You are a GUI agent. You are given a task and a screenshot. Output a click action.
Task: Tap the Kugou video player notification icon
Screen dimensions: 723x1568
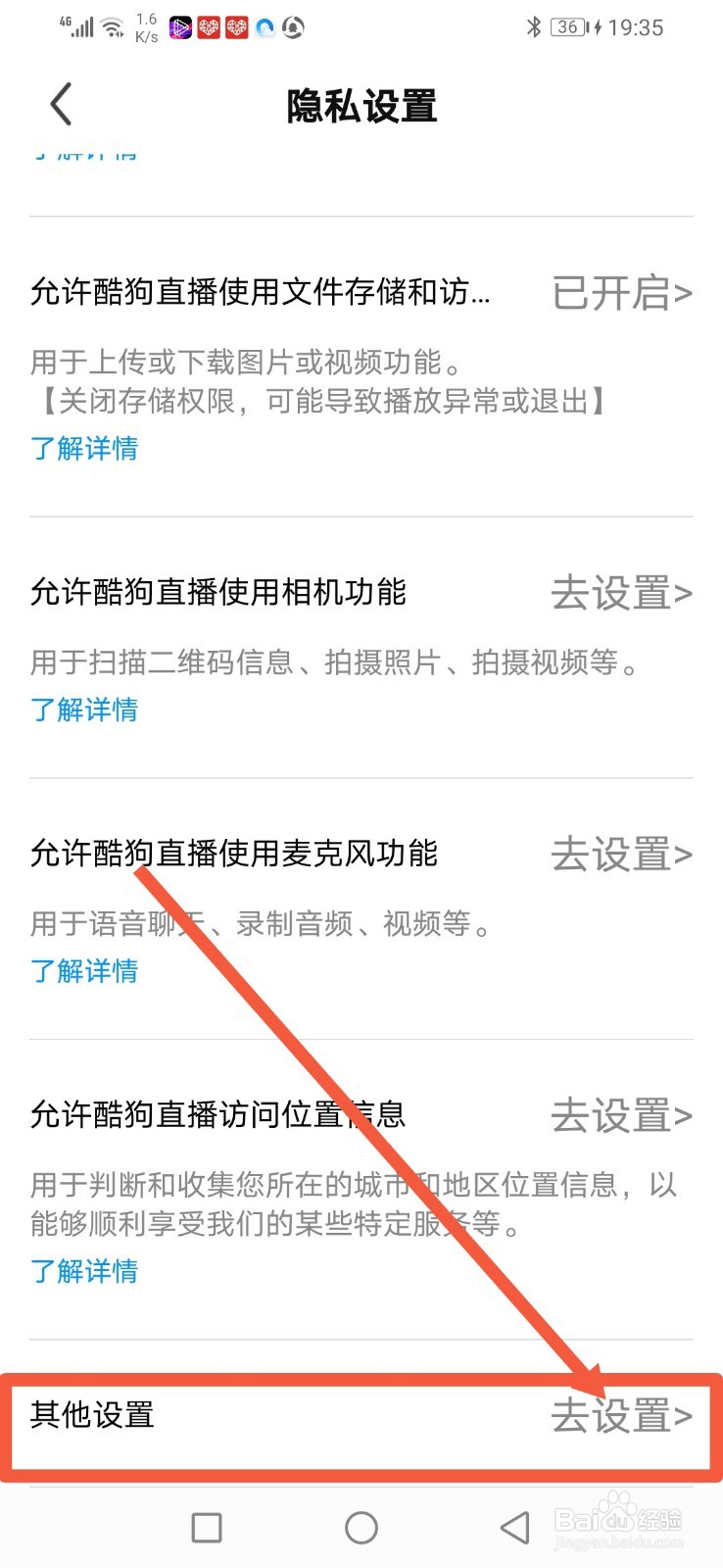coord(179,27)
